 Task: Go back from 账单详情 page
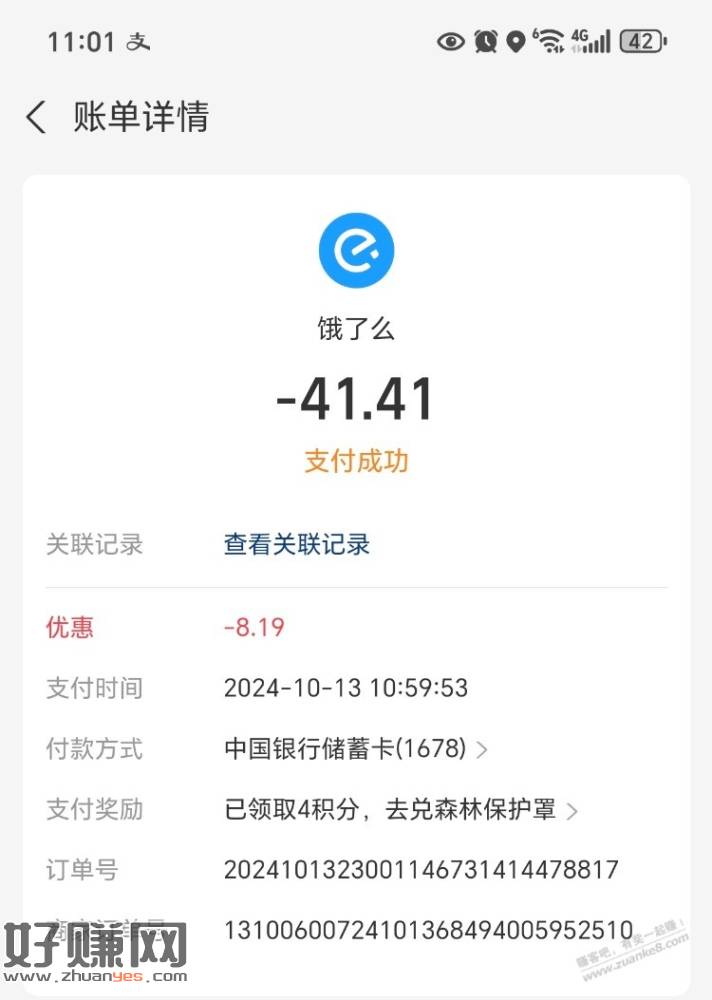[x=36, y=118]
